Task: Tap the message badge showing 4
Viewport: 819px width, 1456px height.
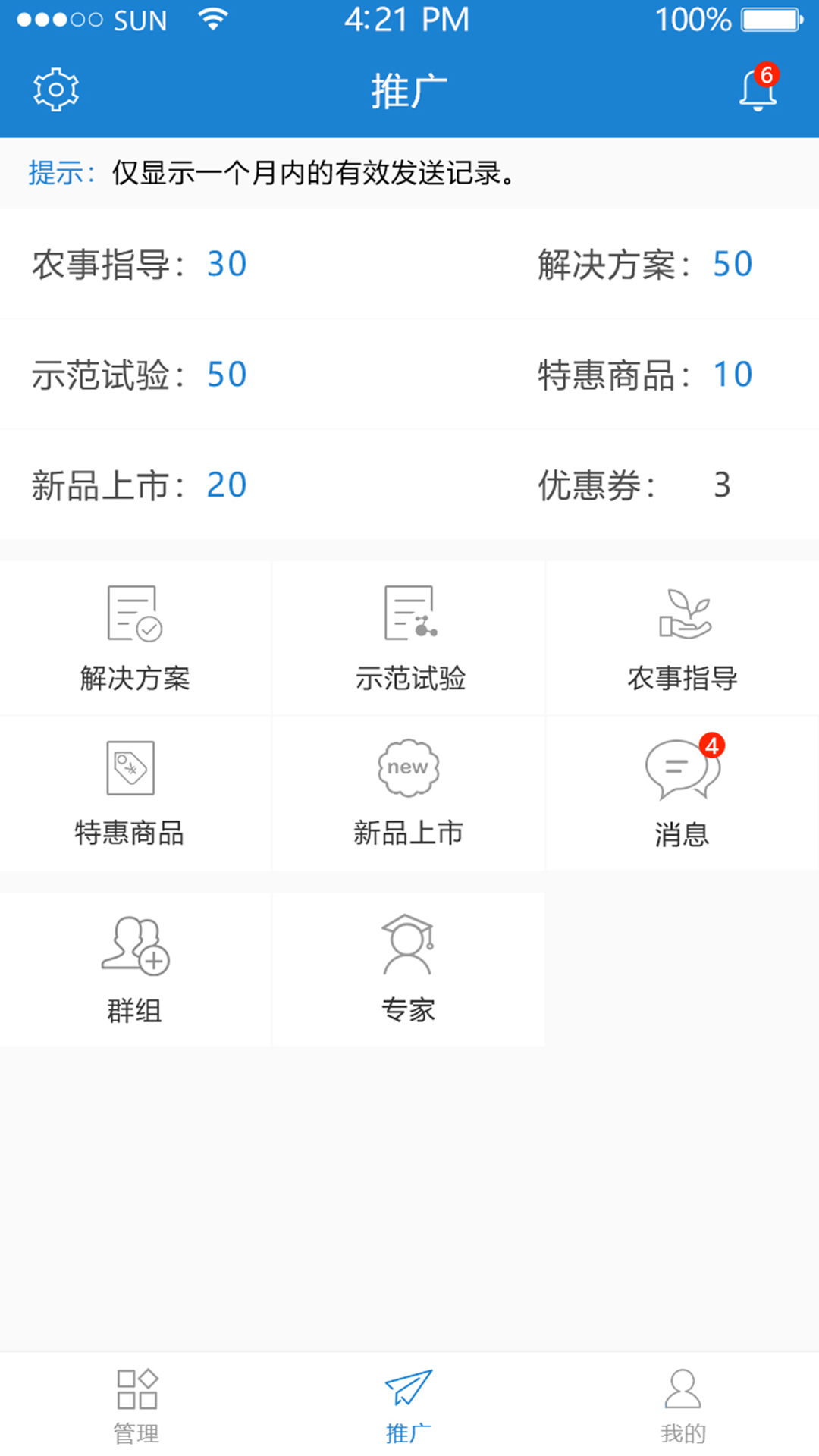Action: (x=711, y=746)
